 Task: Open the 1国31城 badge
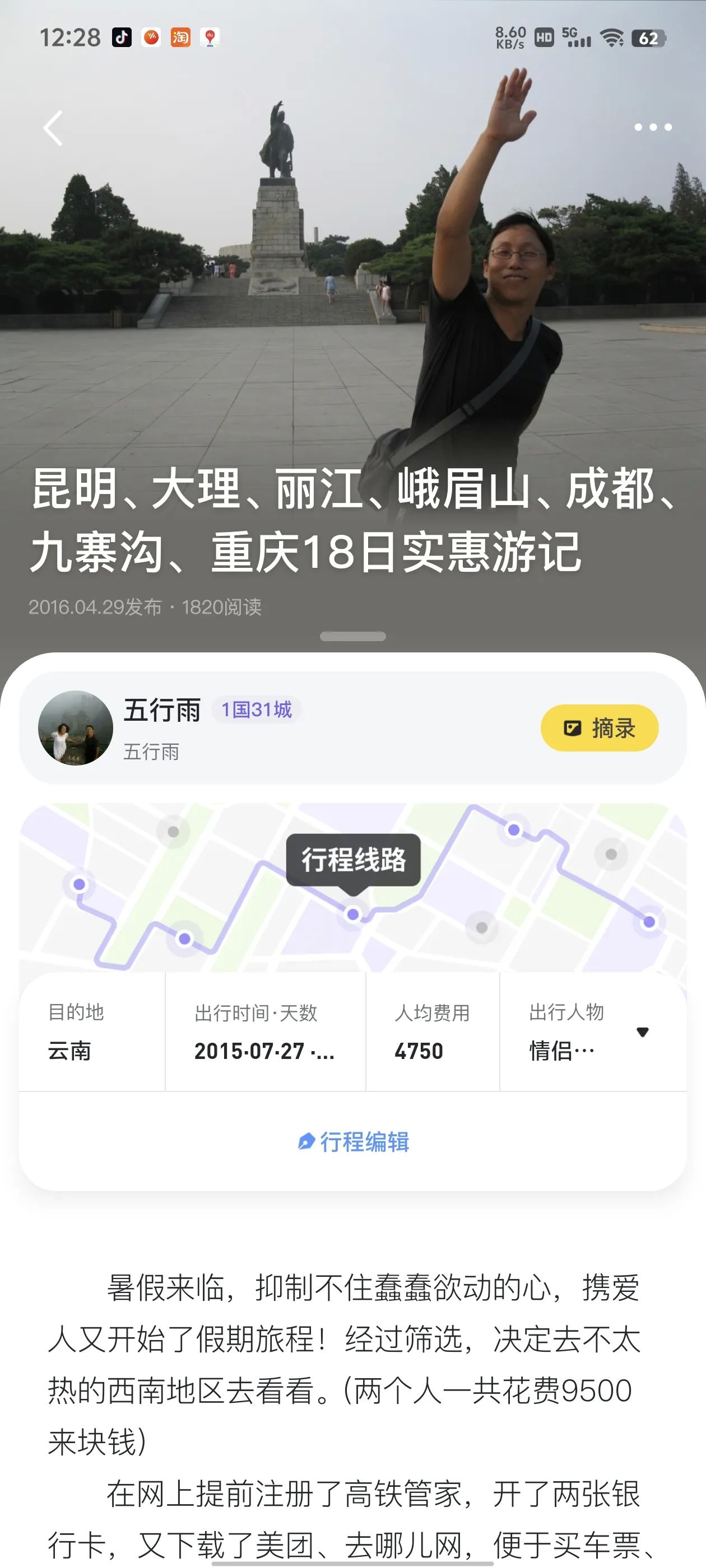click(x=257, y=710)
